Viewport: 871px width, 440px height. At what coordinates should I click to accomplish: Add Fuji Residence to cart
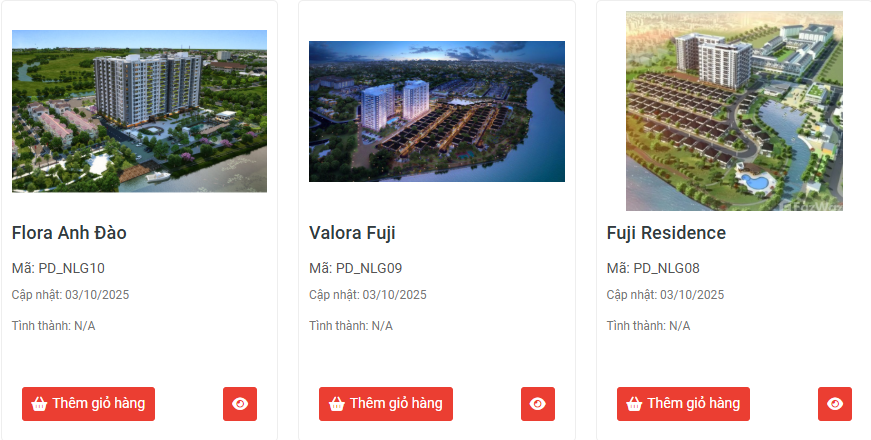click(x=683, y=404)
